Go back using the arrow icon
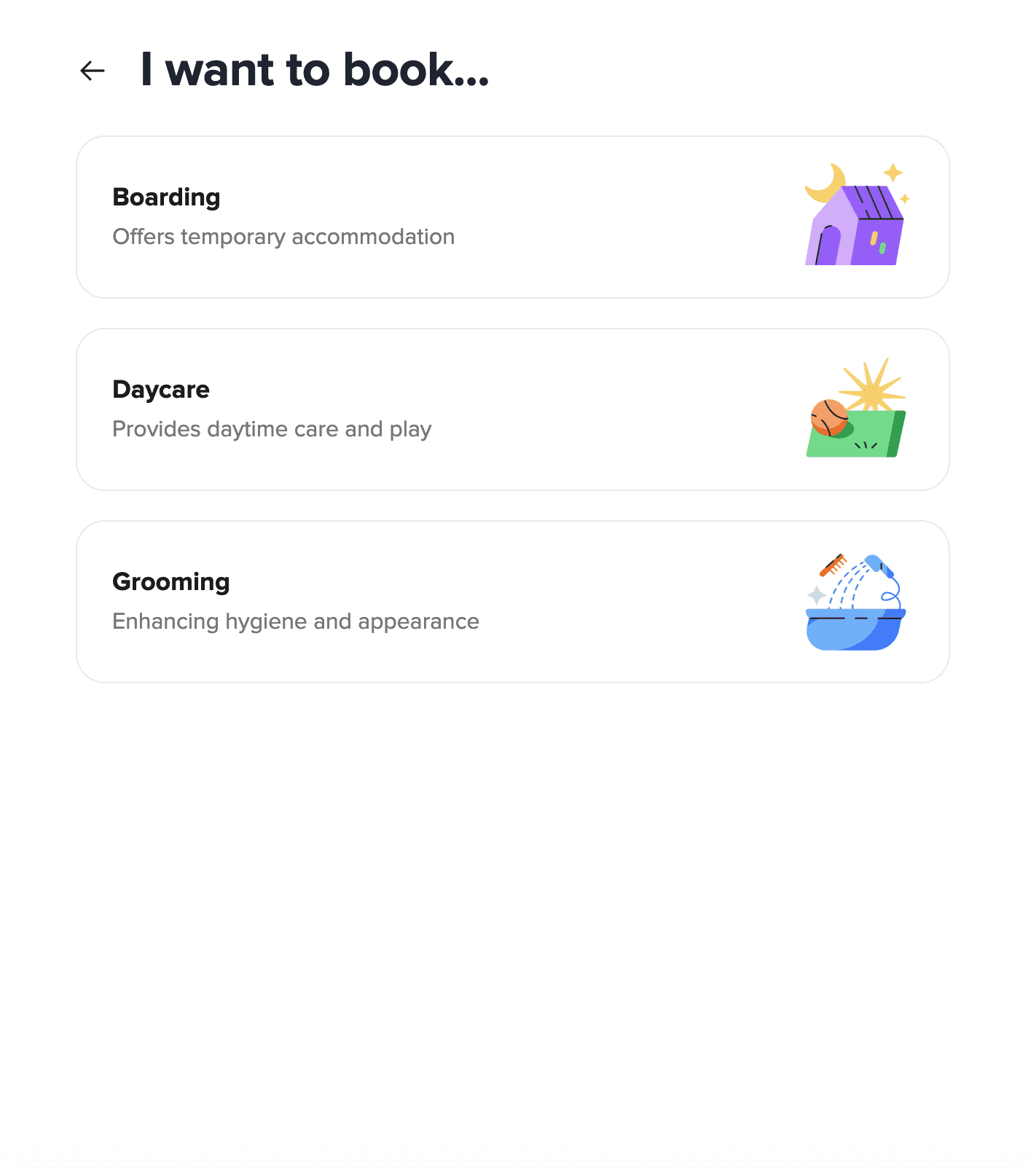Image resolution: width=1036 pixels, height=1170 pixels. pos(93,71)
